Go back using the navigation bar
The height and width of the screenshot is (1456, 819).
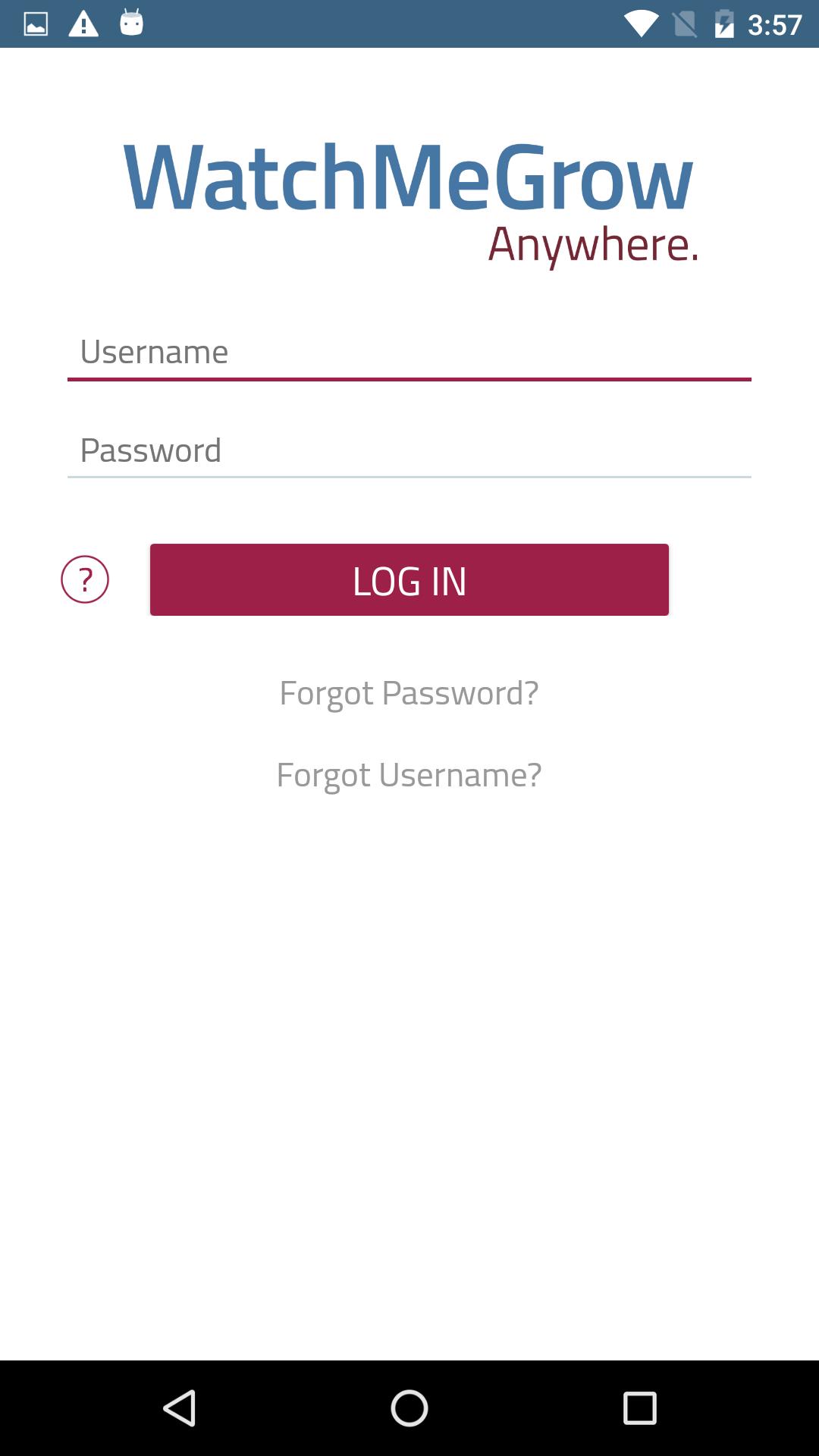(x=180, y=1408)
